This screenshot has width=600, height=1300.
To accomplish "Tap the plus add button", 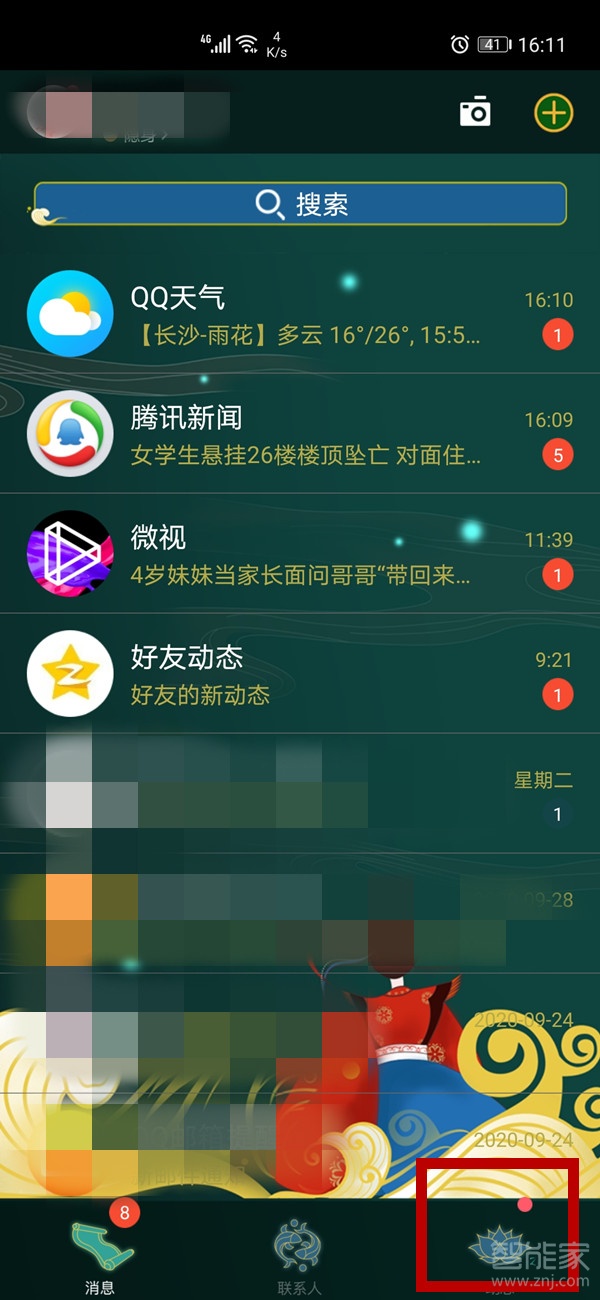I will tap(553, 112).
